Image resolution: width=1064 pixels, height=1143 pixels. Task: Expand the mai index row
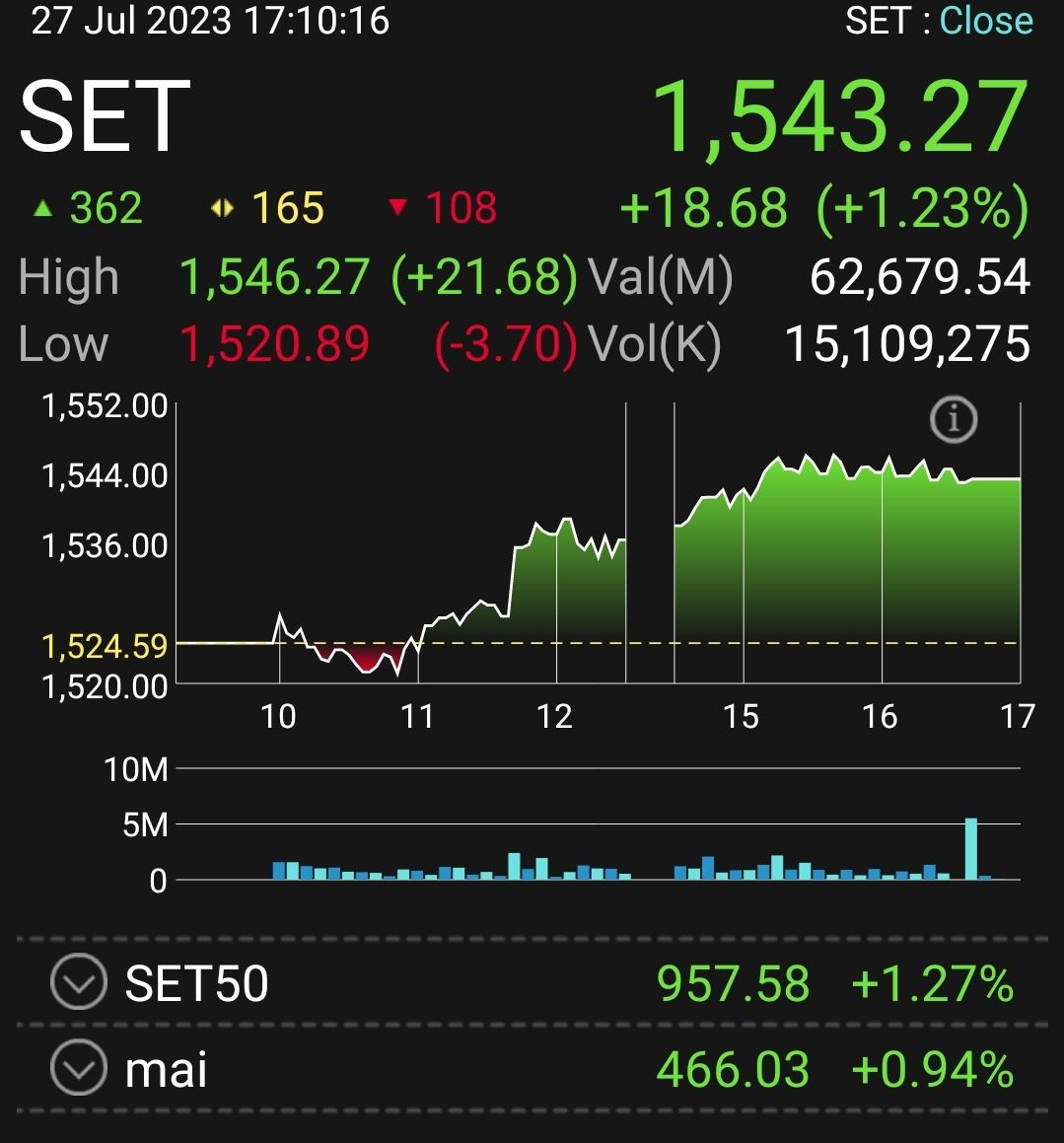[78, 1069]
